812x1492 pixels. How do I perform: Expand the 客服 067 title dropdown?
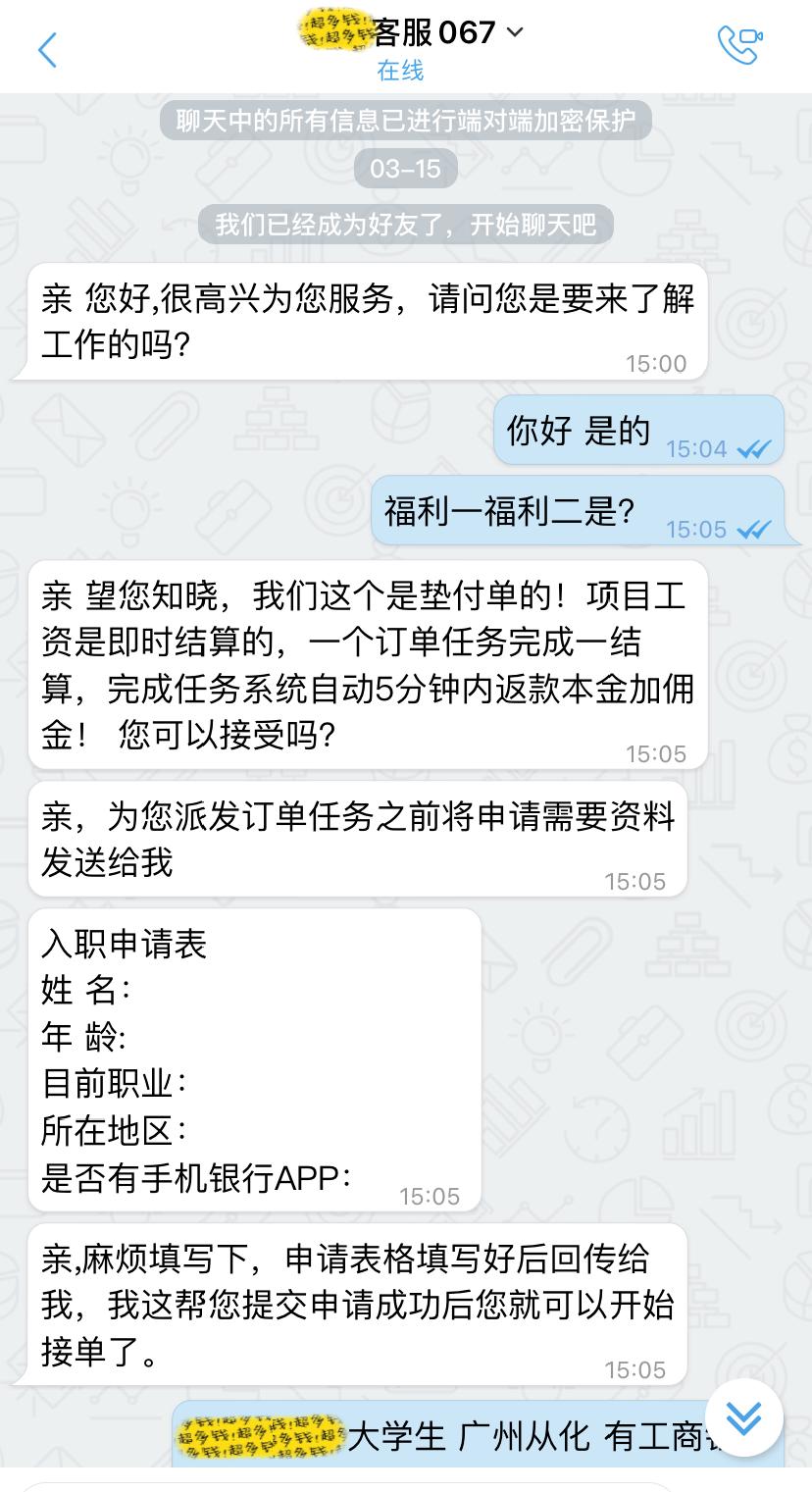point(515,32)
